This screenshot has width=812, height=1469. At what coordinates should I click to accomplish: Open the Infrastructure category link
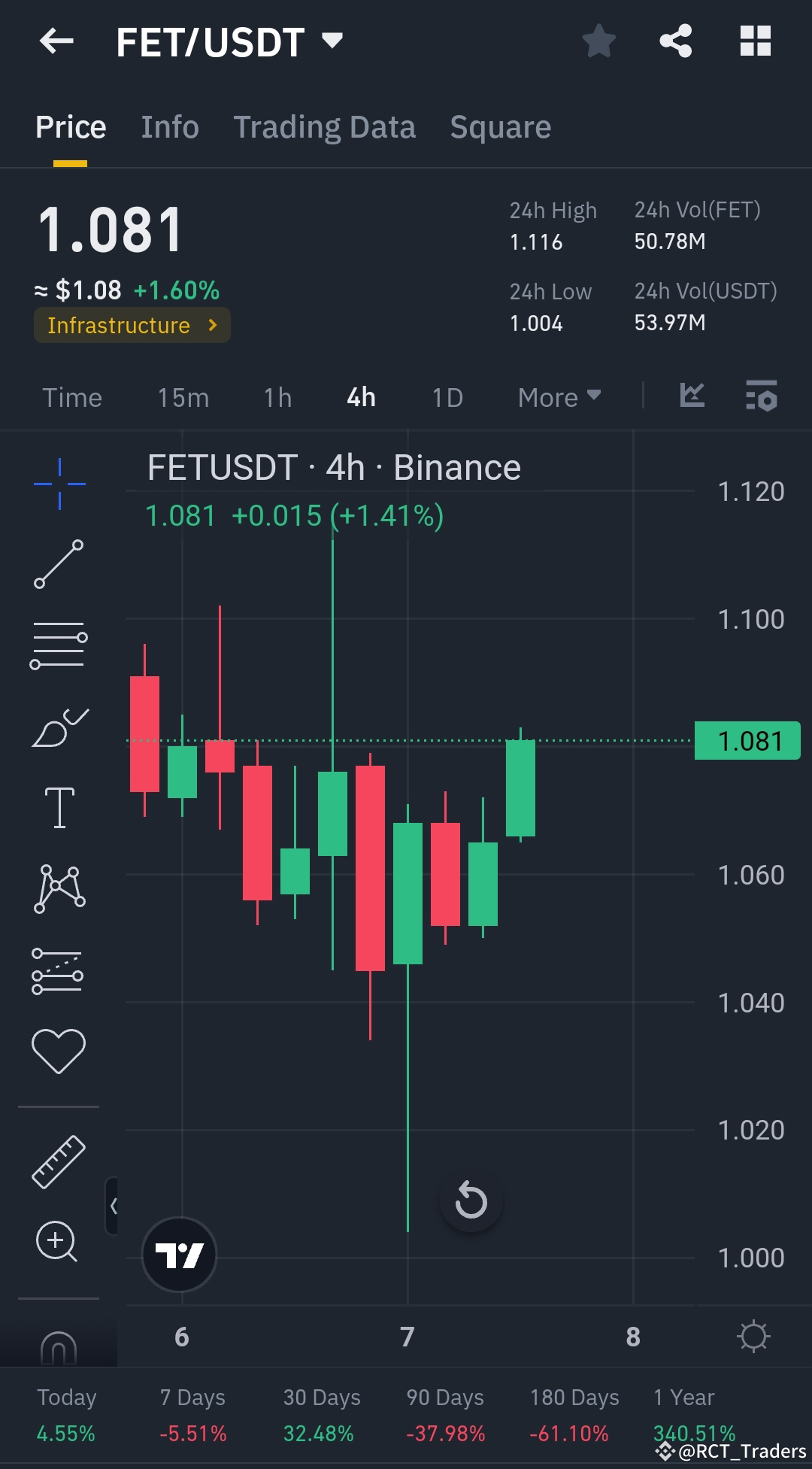pyautogui.click(x=132, y=325)
